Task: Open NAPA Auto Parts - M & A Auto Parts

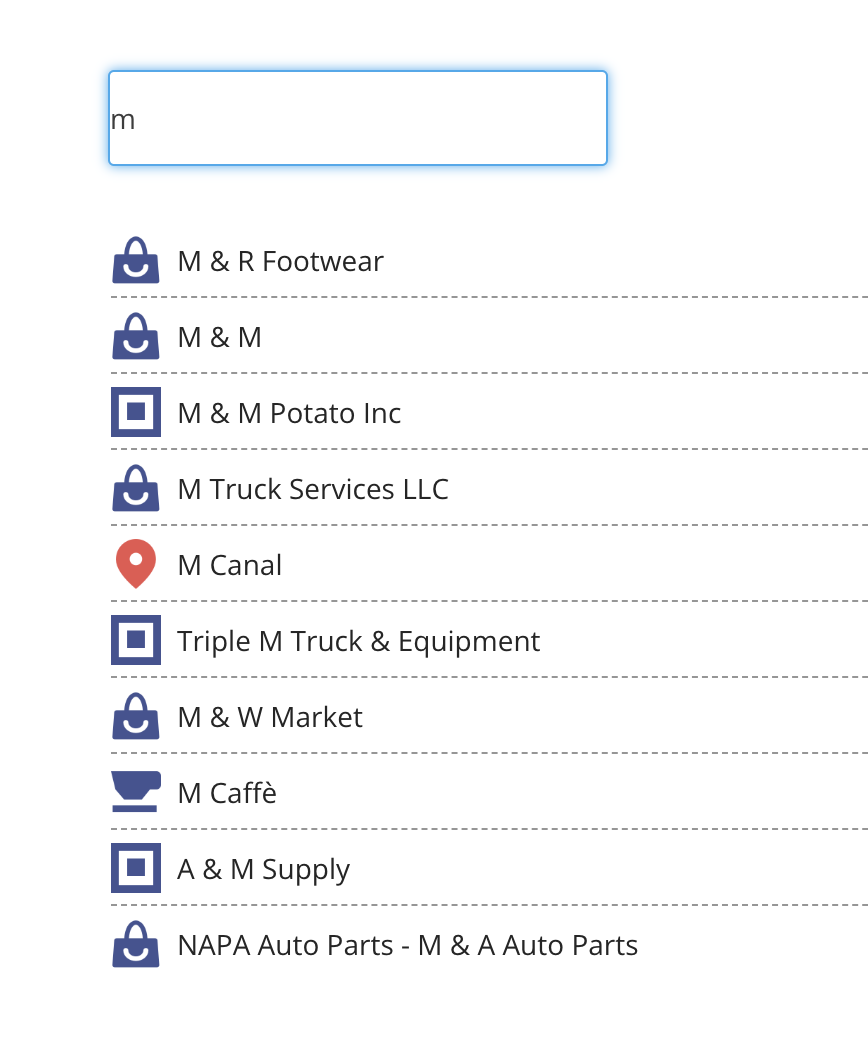Action: [407, 945]
